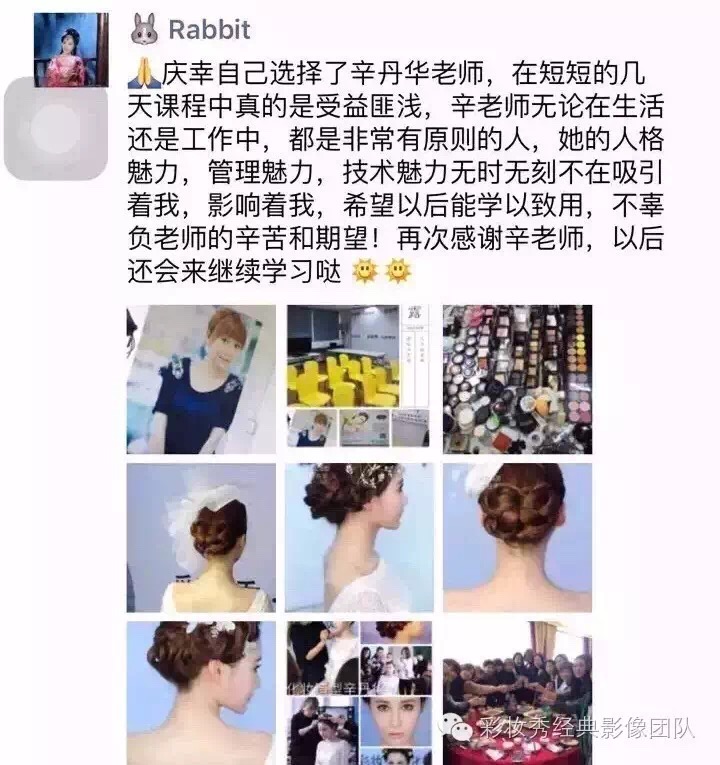
Task: Open the makeup collage photo
Action: 359,692
